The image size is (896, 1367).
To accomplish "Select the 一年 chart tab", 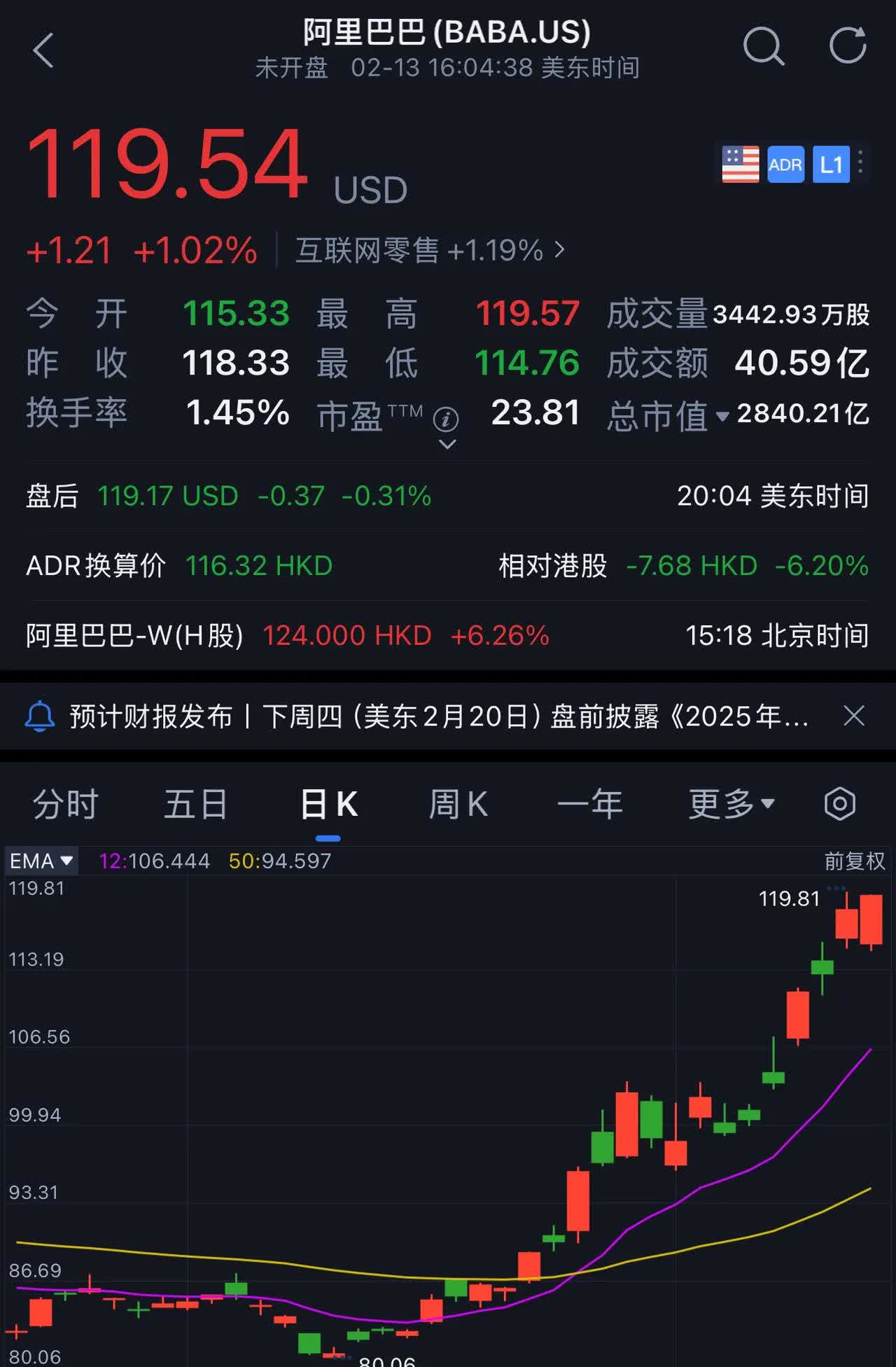I will tap(591, 804).
